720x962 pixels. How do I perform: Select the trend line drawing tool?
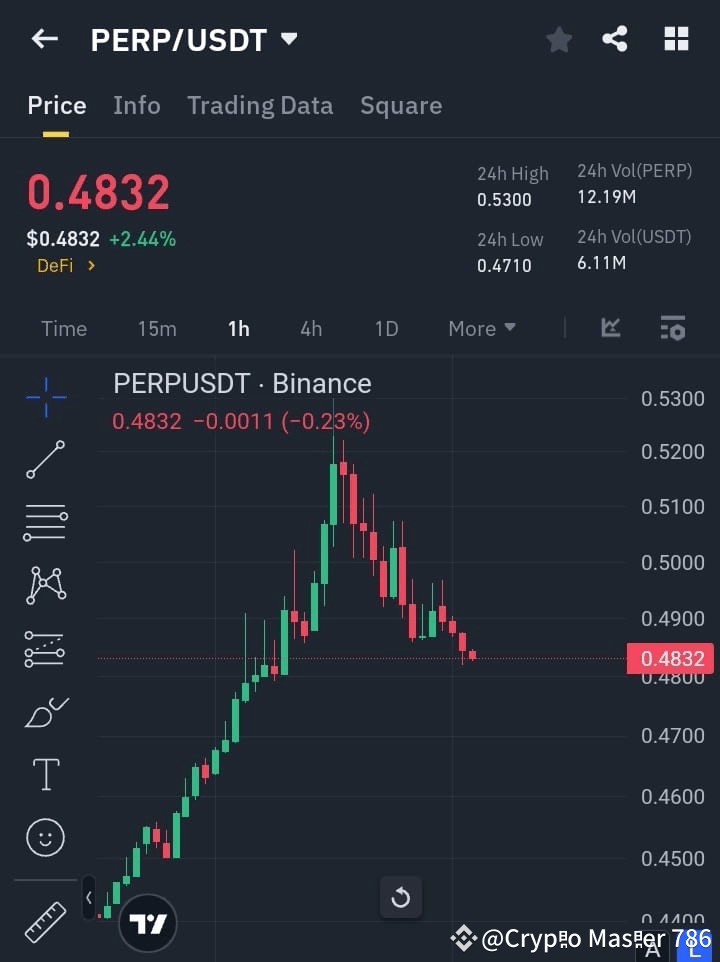(x=45, y=461)
